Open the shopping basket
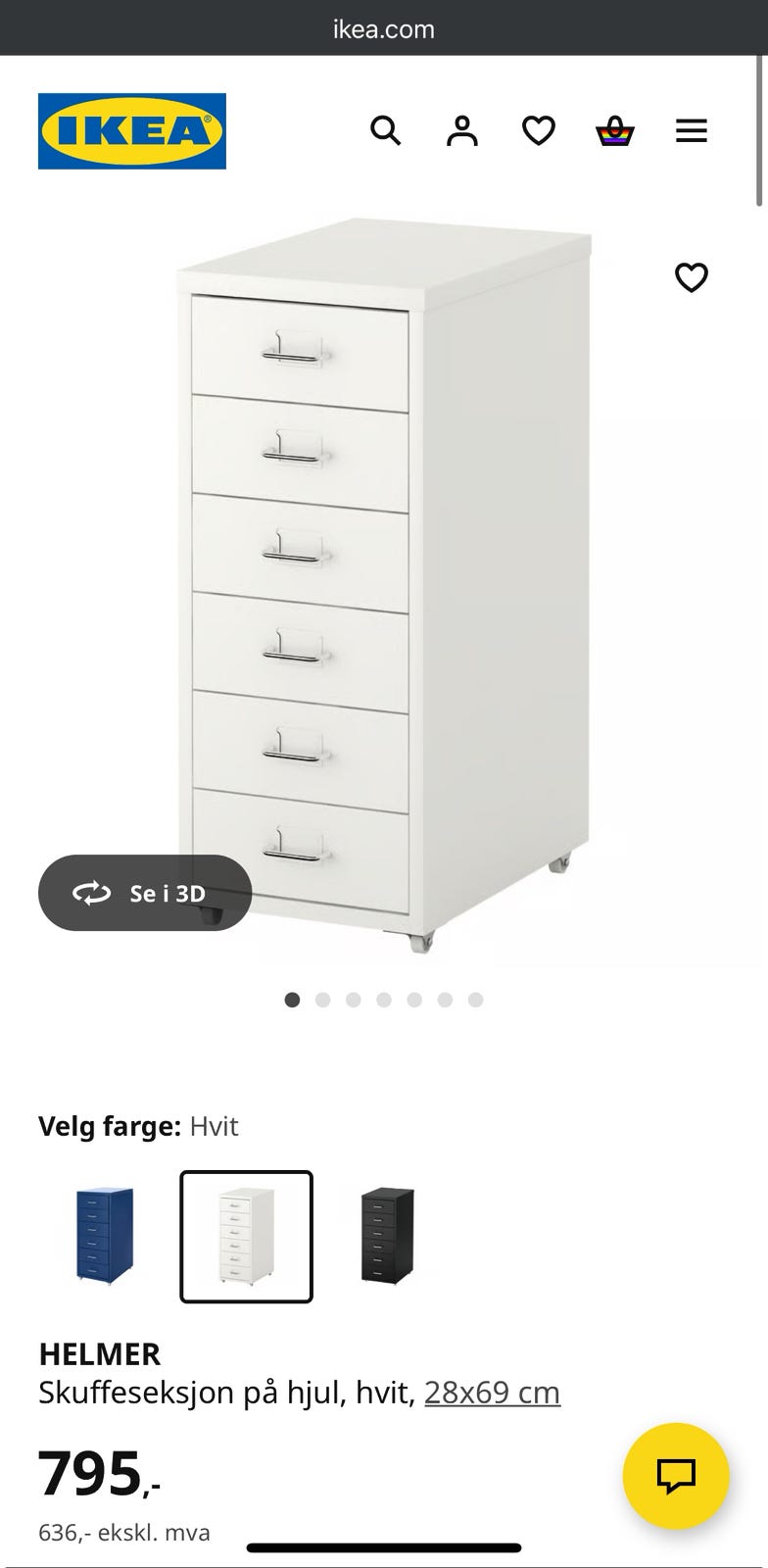 click(615, 130)
